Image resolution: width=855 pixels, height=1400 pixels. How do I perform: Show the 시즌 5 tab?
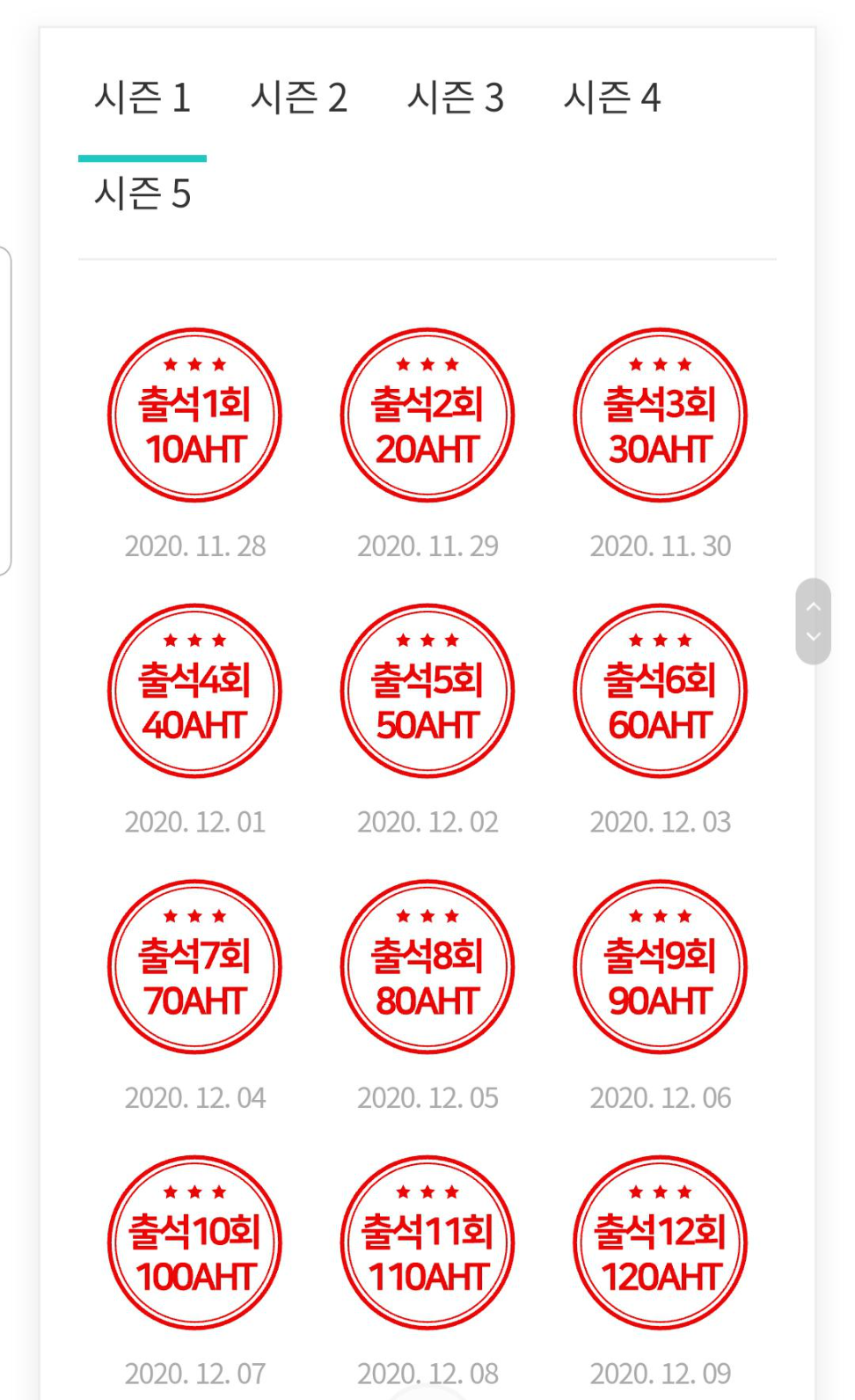142,194
